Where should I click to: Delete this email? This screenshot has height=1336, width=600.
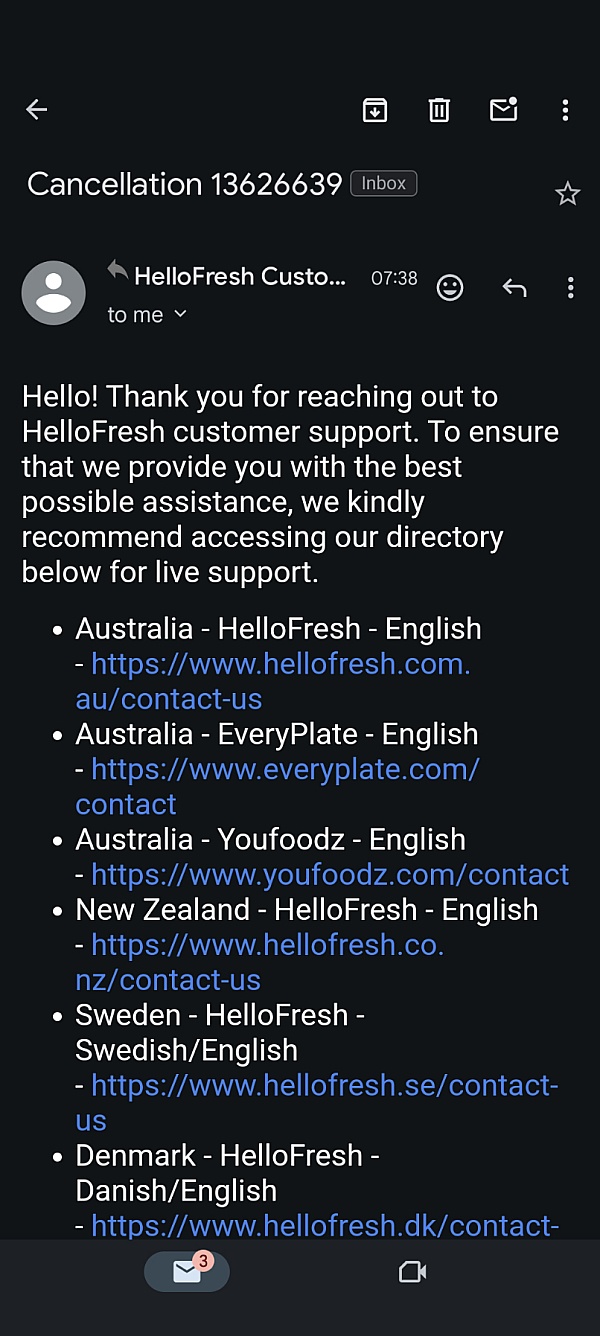pos(439,110)
